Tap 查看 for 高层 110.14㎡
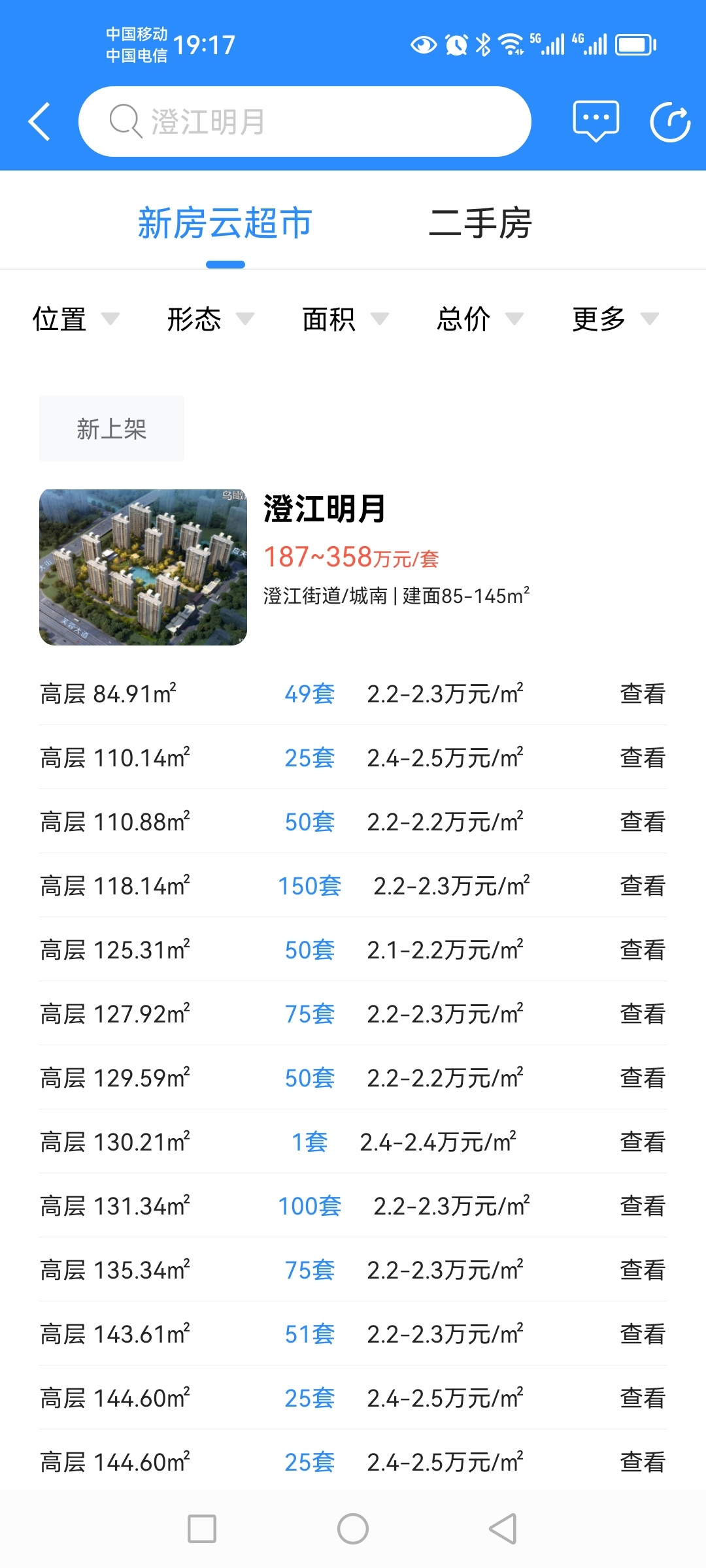Screen dimensions: 706x1568 tap(642, 758)
